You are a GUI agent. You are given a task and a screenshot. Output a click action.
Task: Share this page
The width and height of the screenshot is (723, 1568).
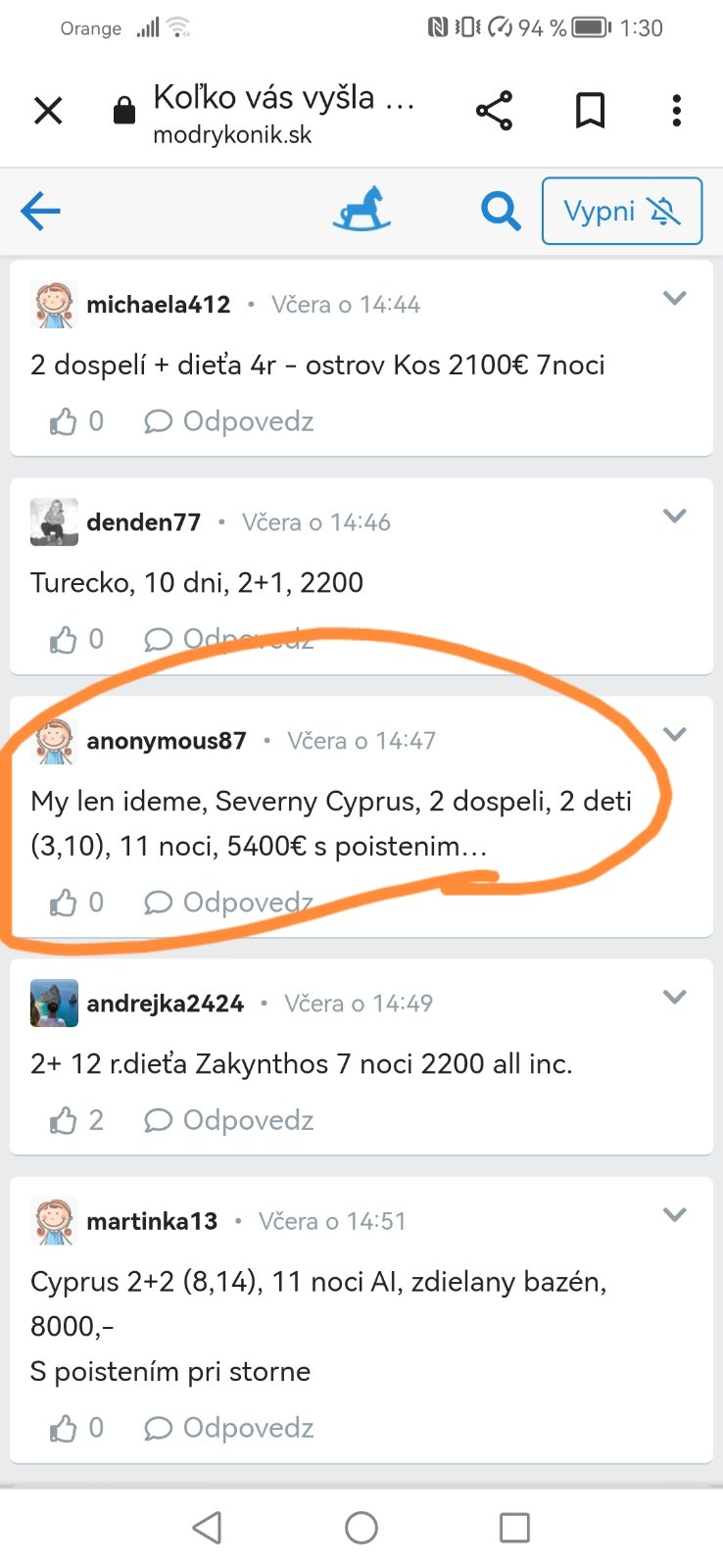click(x=494, y=111)
